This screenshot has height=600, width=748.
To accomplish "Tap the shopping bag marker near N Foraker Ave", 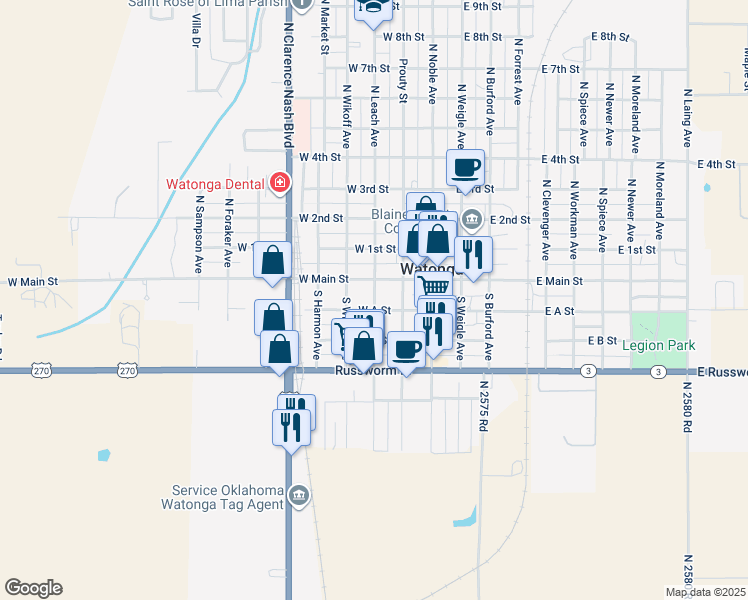I will (x=273, y=260).
